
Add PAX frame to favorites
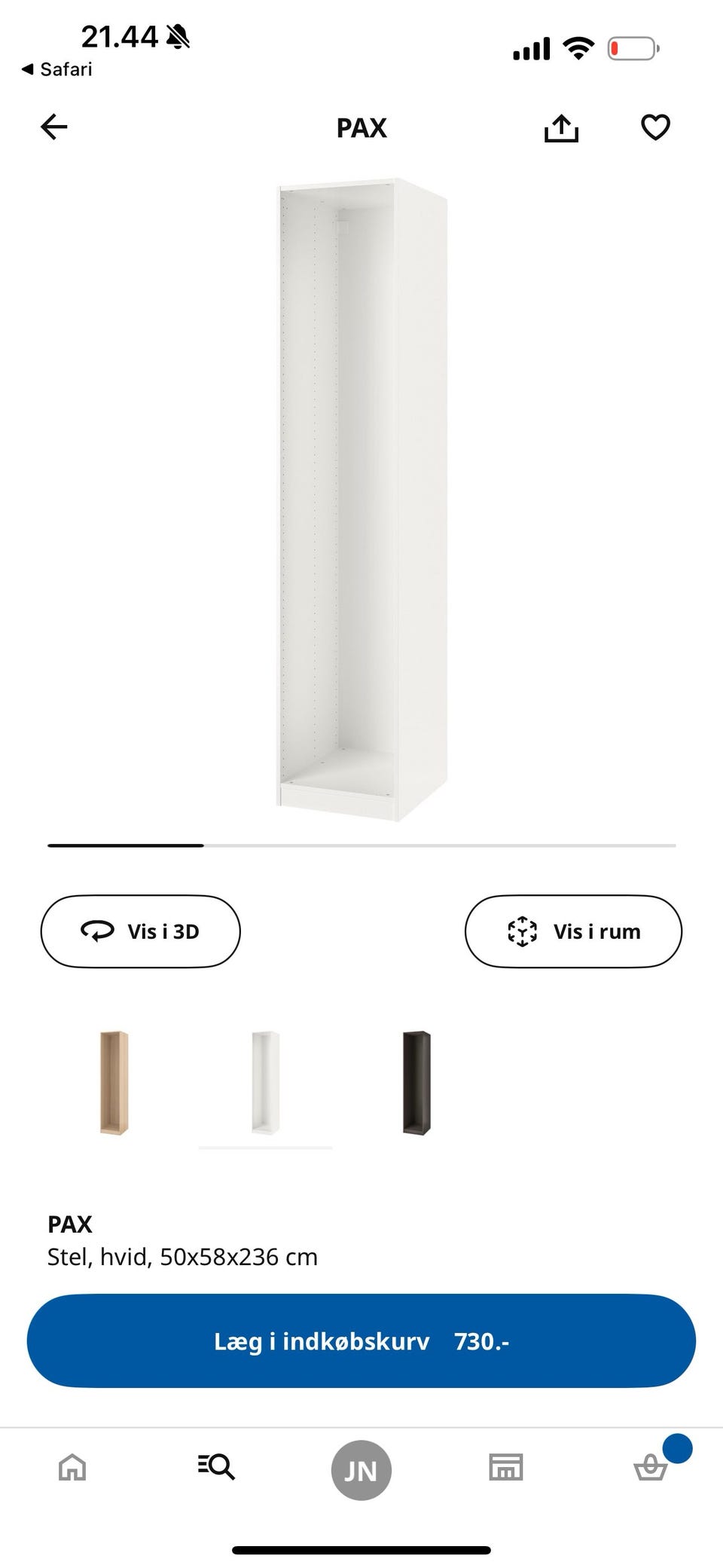click(x=654, y=127)
